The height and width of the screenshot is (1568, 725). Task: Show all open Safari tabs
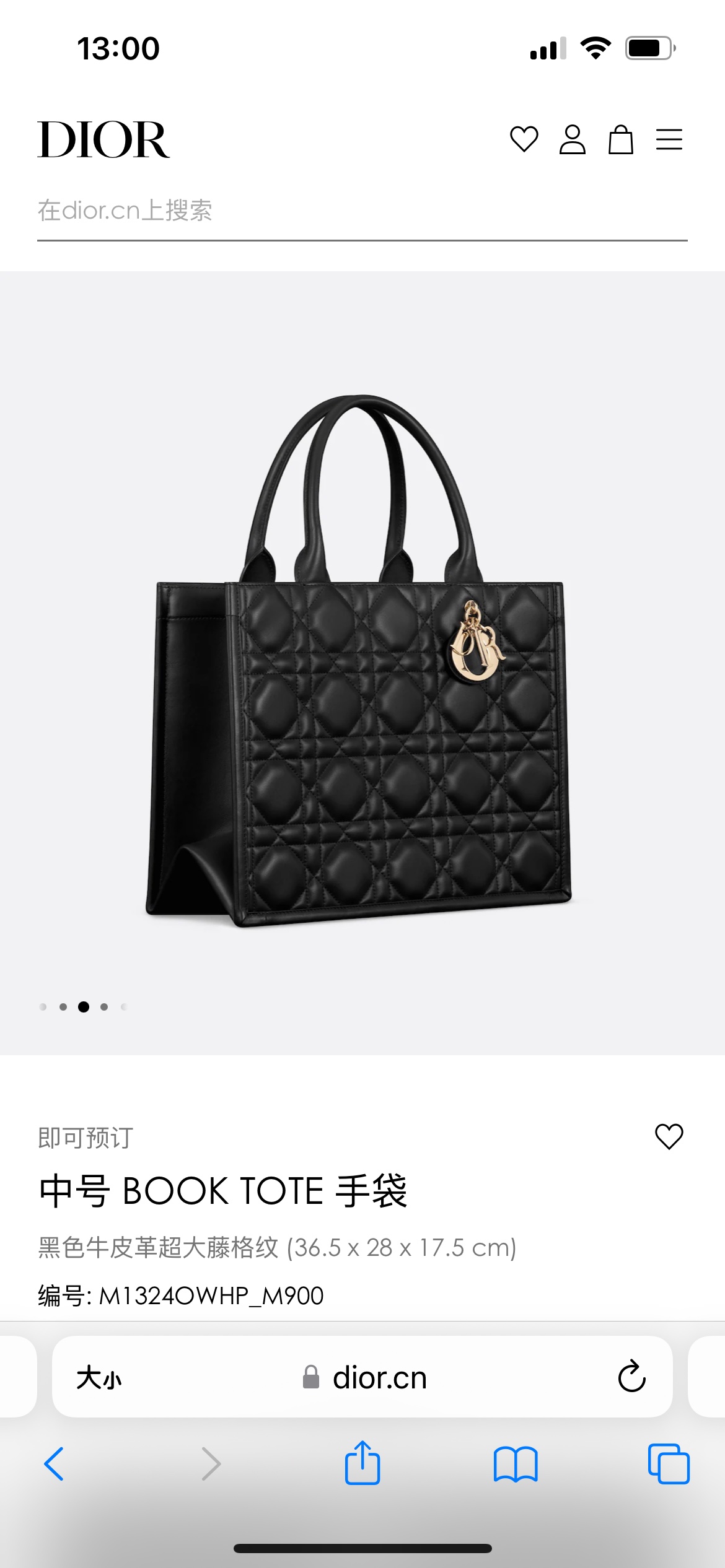tap(669, 1464)
